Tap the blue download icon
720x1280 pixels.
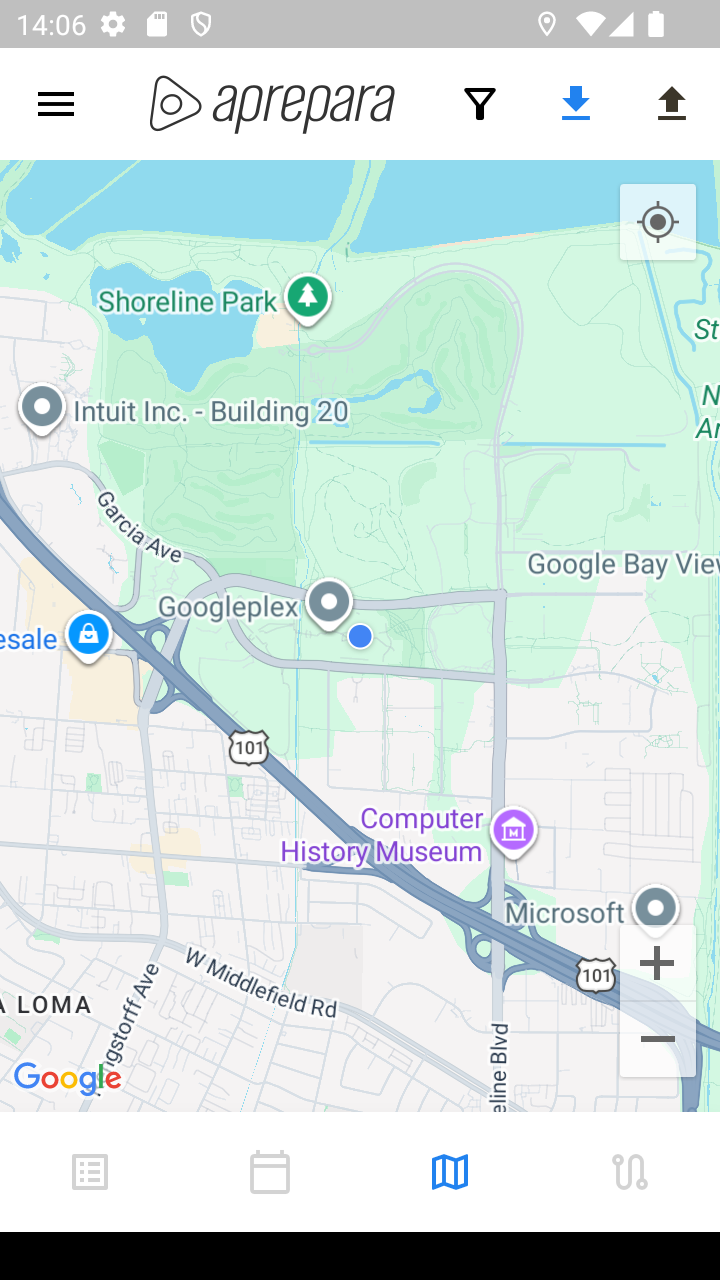coord(576,104)
